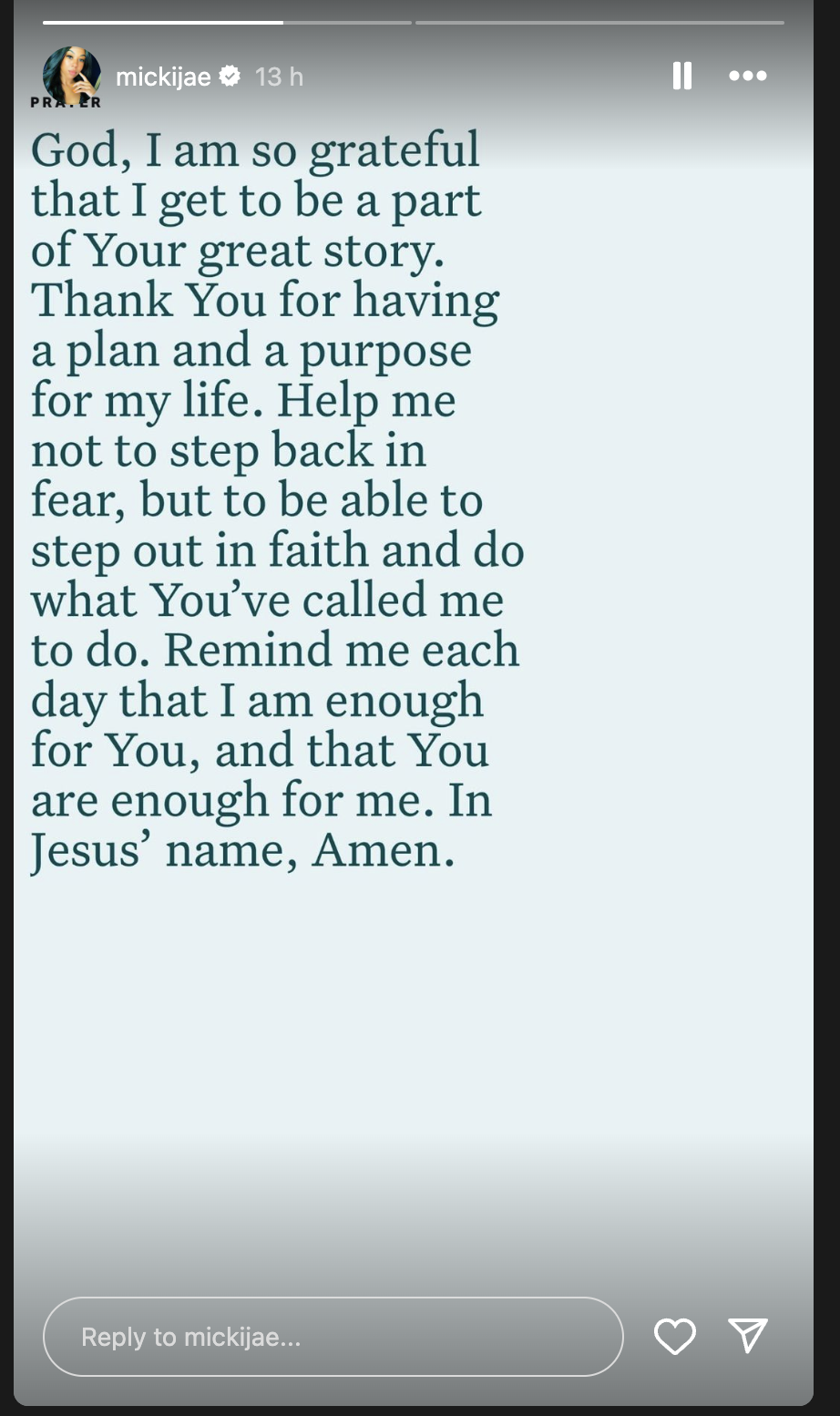Click the Reply to mickijae field
The image size is (840, 1416).
(334, 1337)
